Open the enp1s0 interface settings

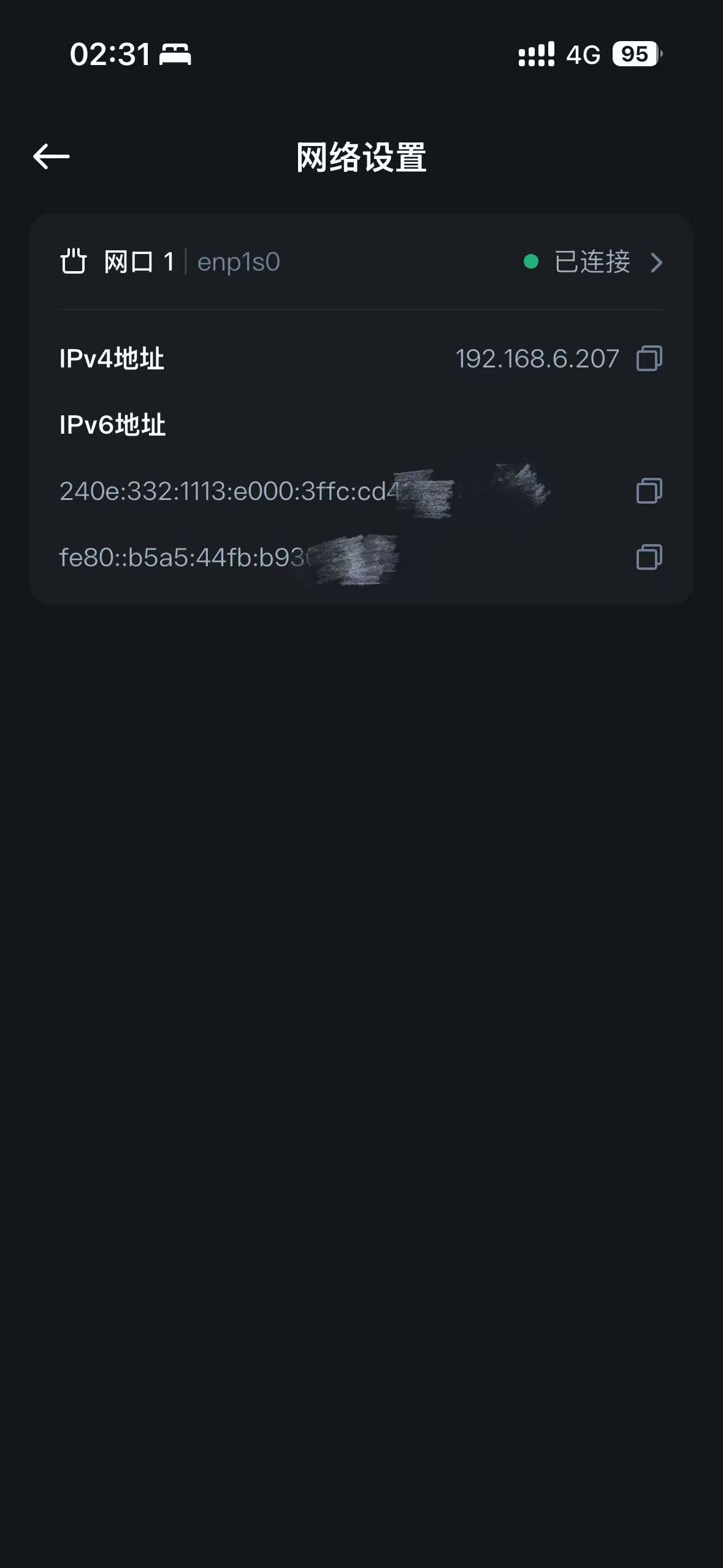pos(238,263)
